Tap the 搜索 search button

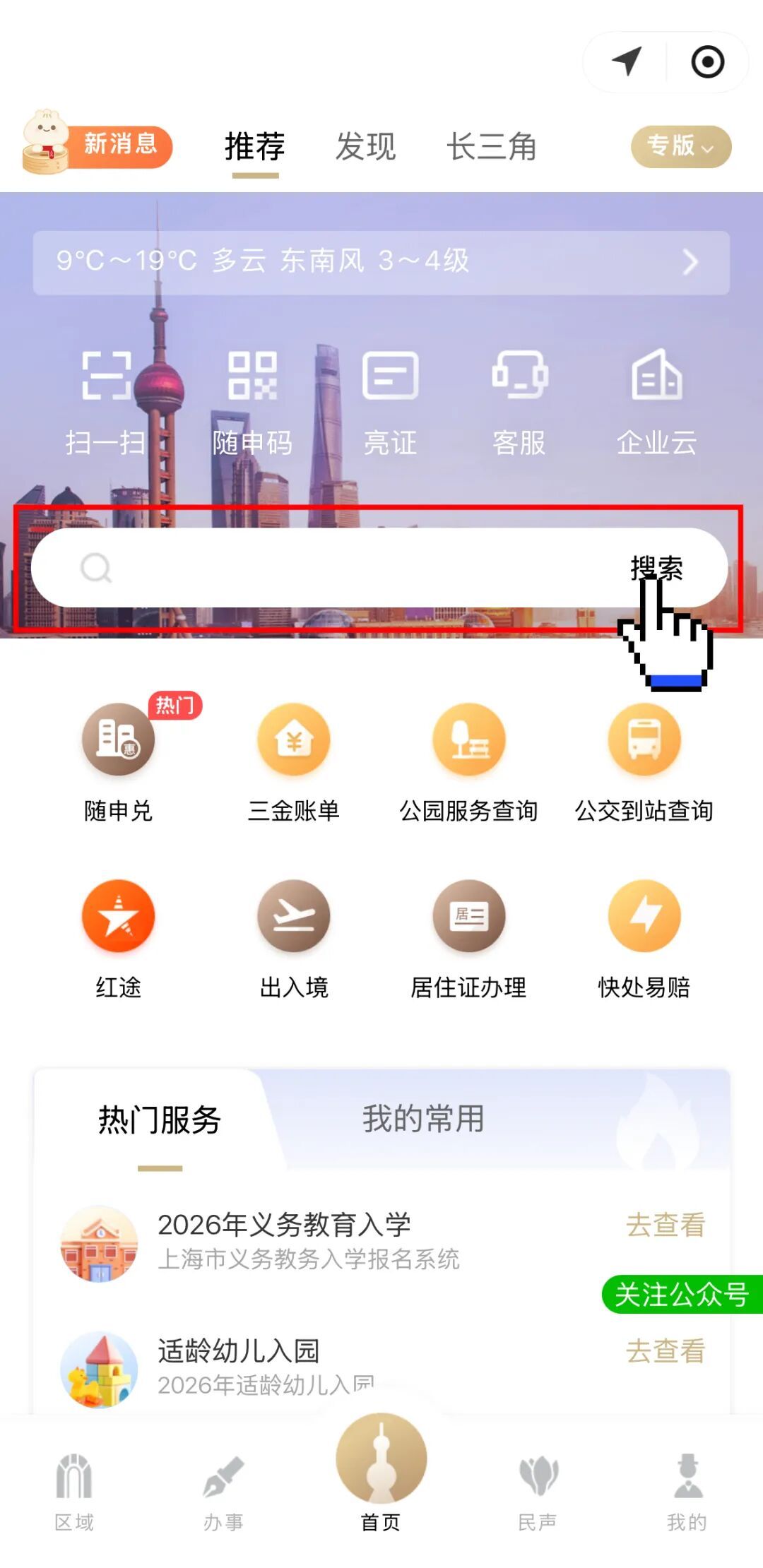pos(656,568)
